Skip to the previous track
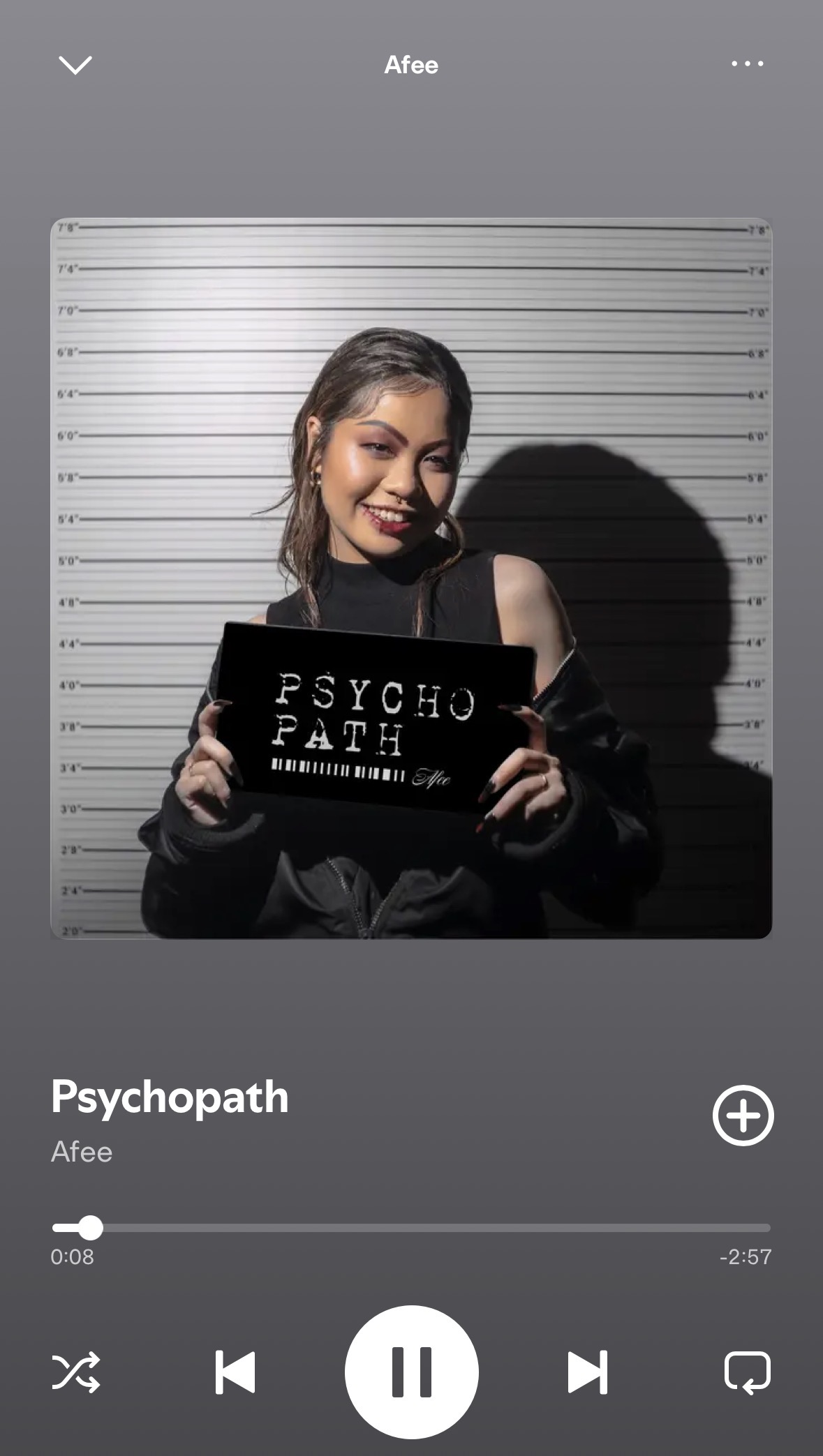The height and width of the screenshot is (1456, 823). (x=235, y=1372)
